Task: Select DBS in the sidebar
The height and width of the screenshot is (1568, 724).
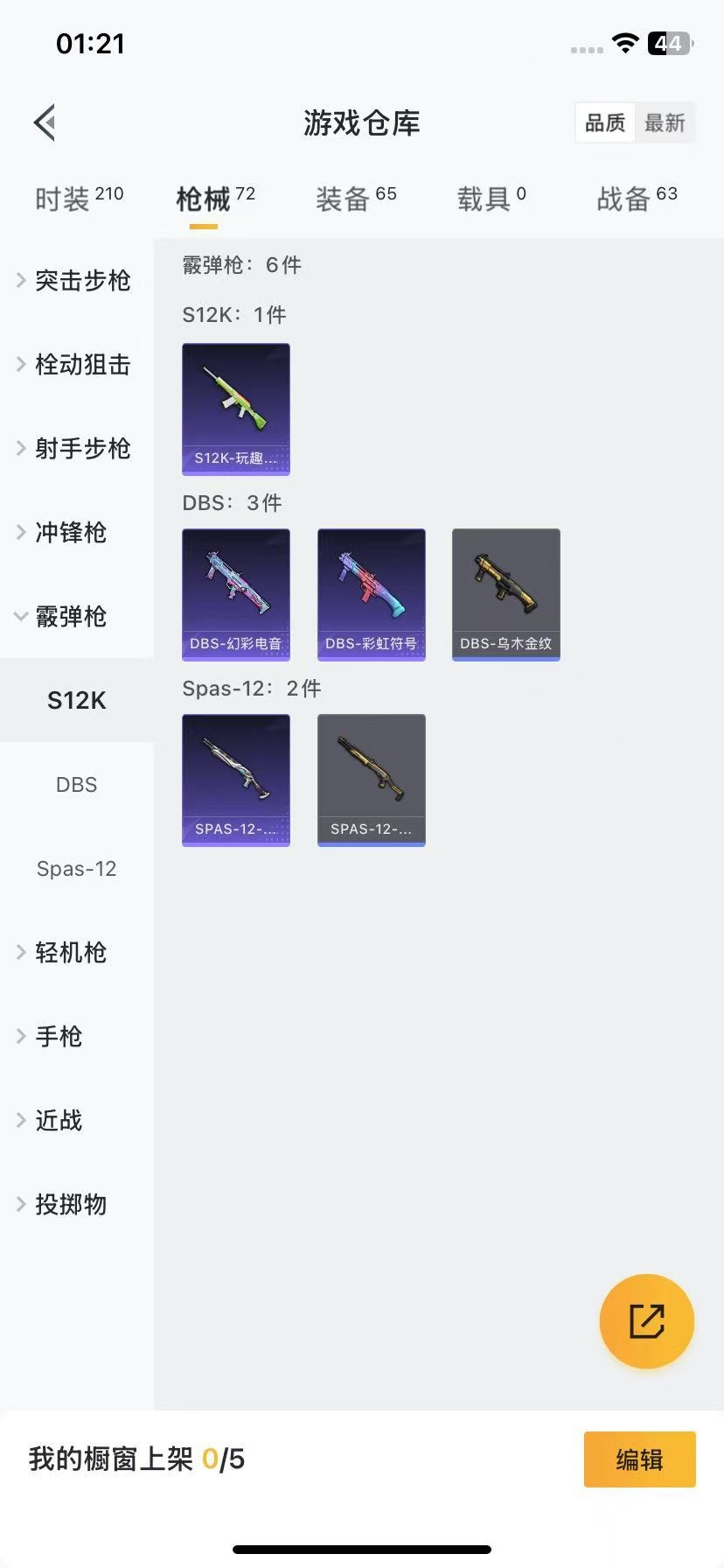Action: pos(77,784)
